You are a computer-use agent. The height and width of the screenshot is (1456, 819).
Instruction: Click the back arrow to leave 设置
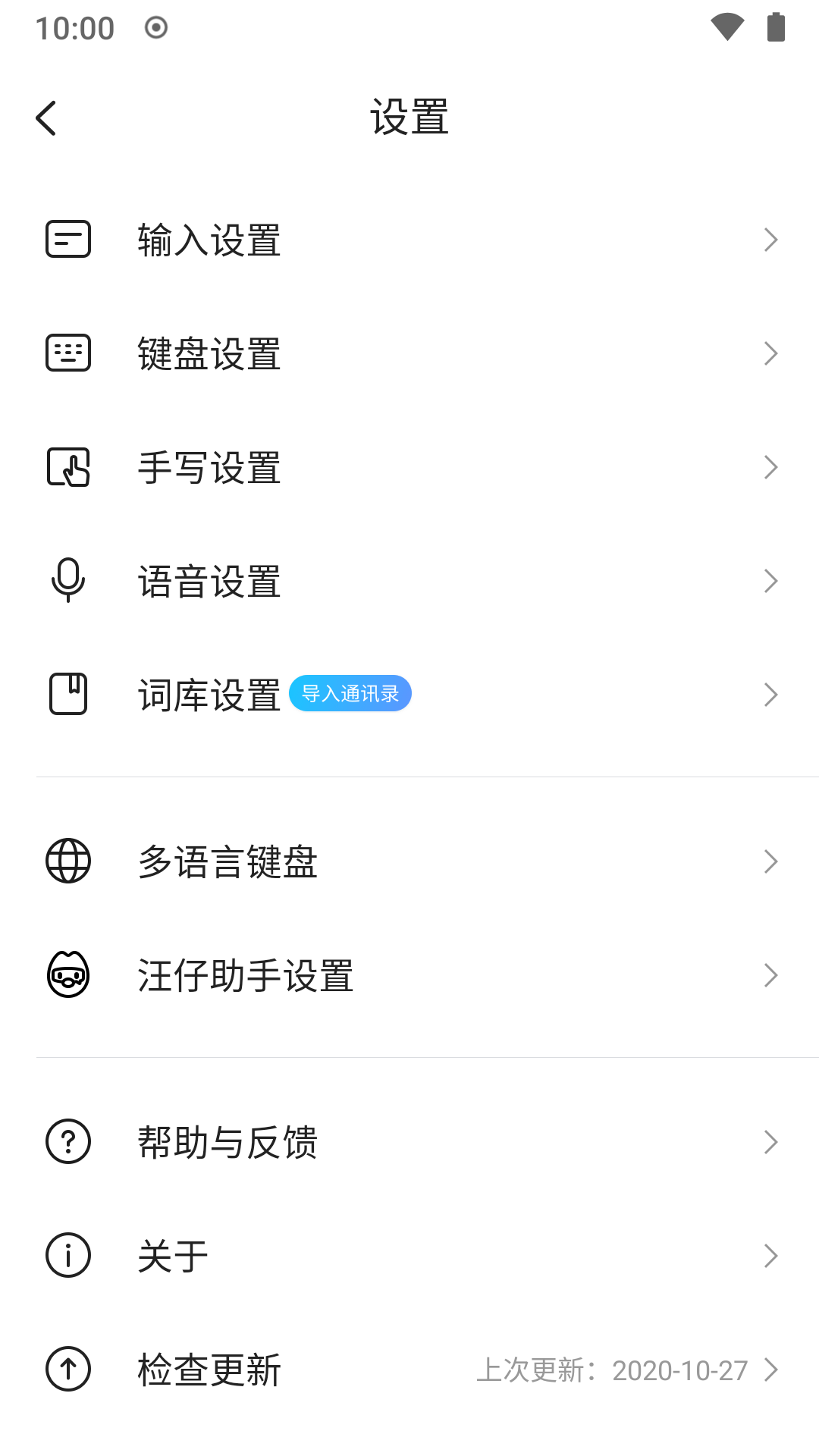pos(47,118)
